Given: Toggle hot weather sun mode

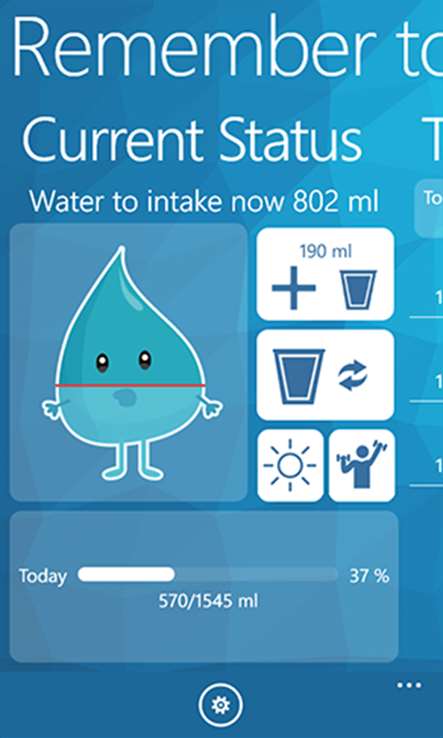Looking at the screenshot, I should pos(290,465).
